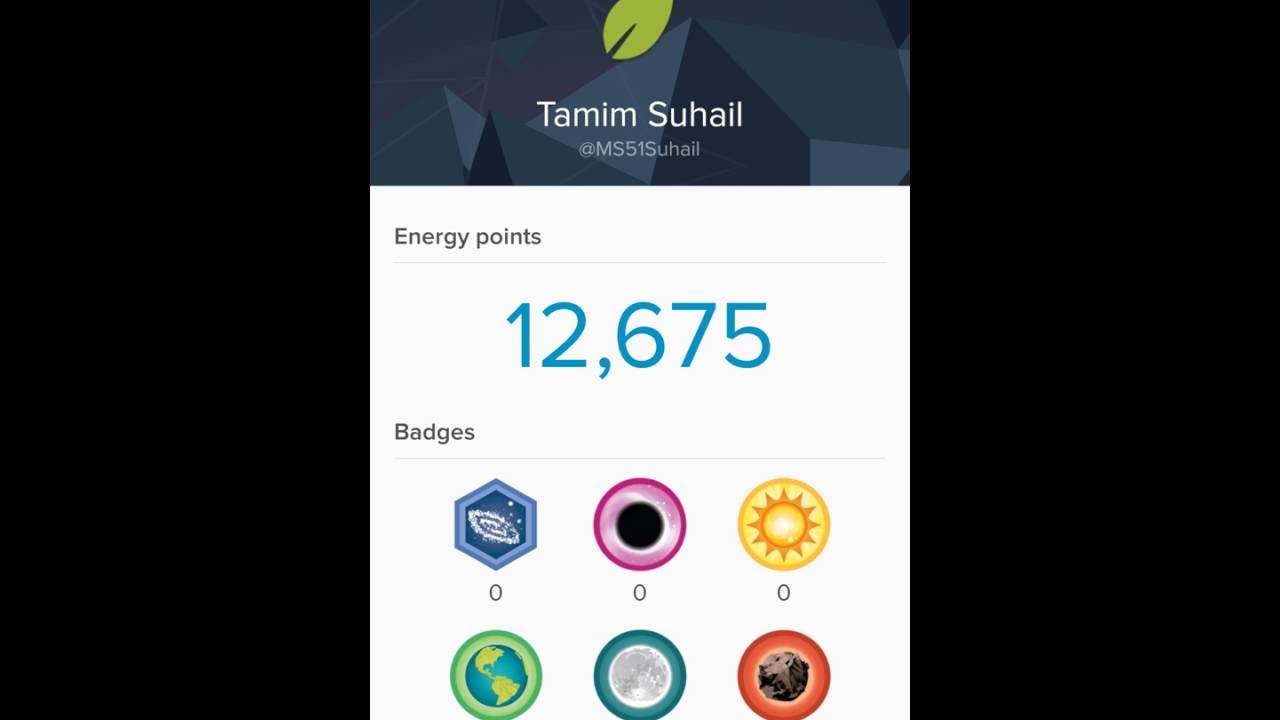View the black hole badge category
Screen dimensions: 1280x720
(640, 525)
